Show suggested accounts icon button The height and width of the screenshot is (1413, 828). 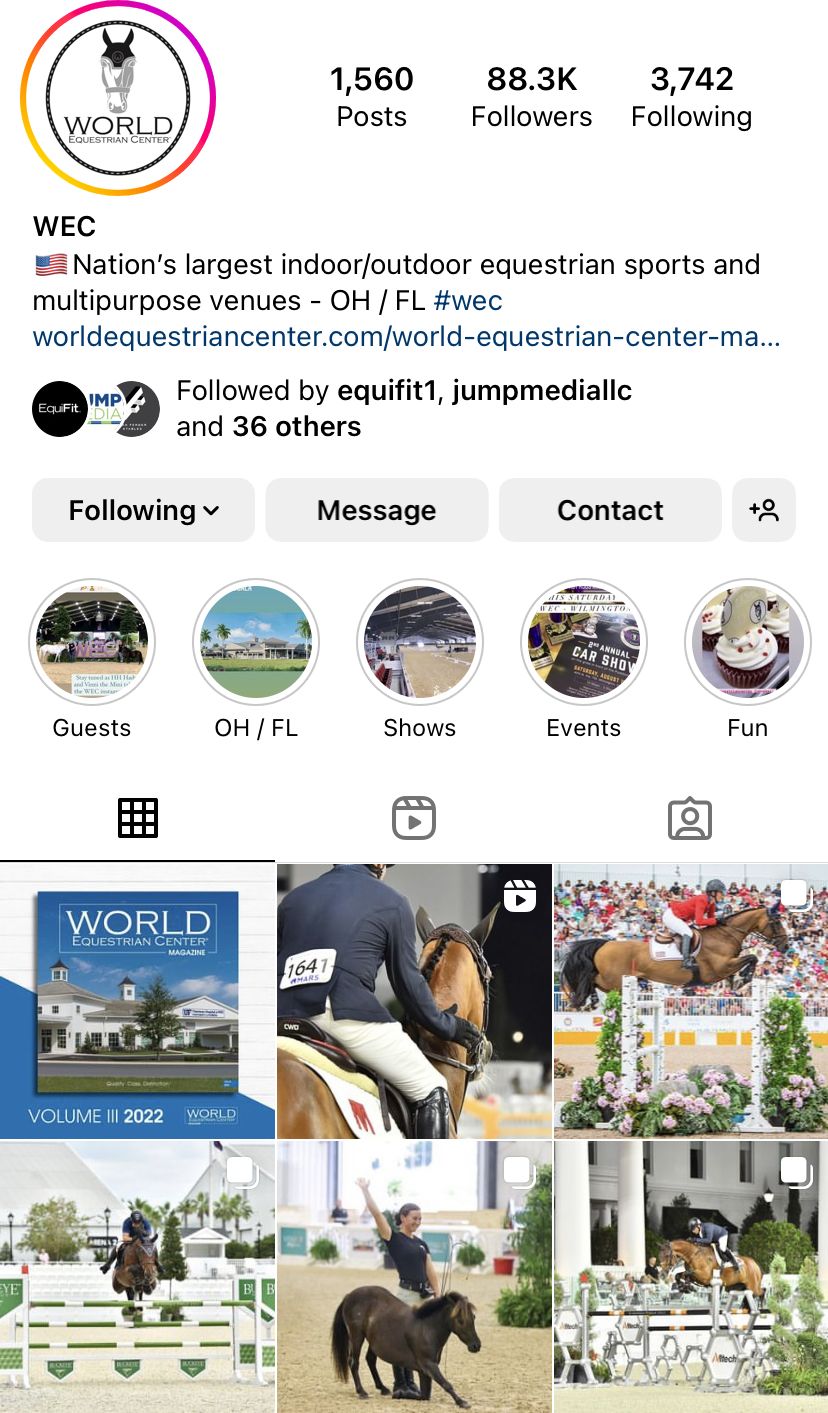click(x=764, y=510)
